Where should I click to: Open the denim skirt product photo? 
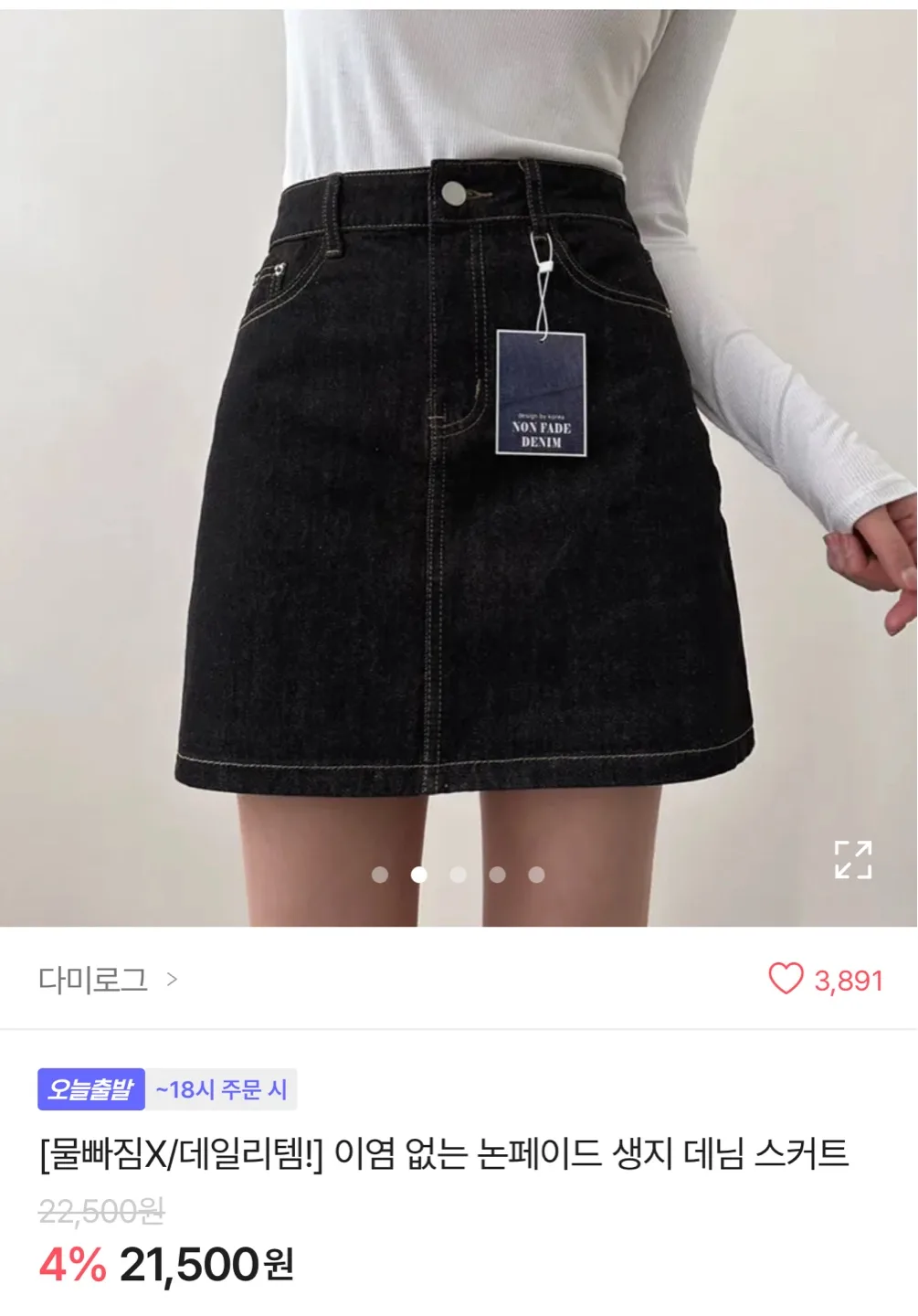coord(459,468)
